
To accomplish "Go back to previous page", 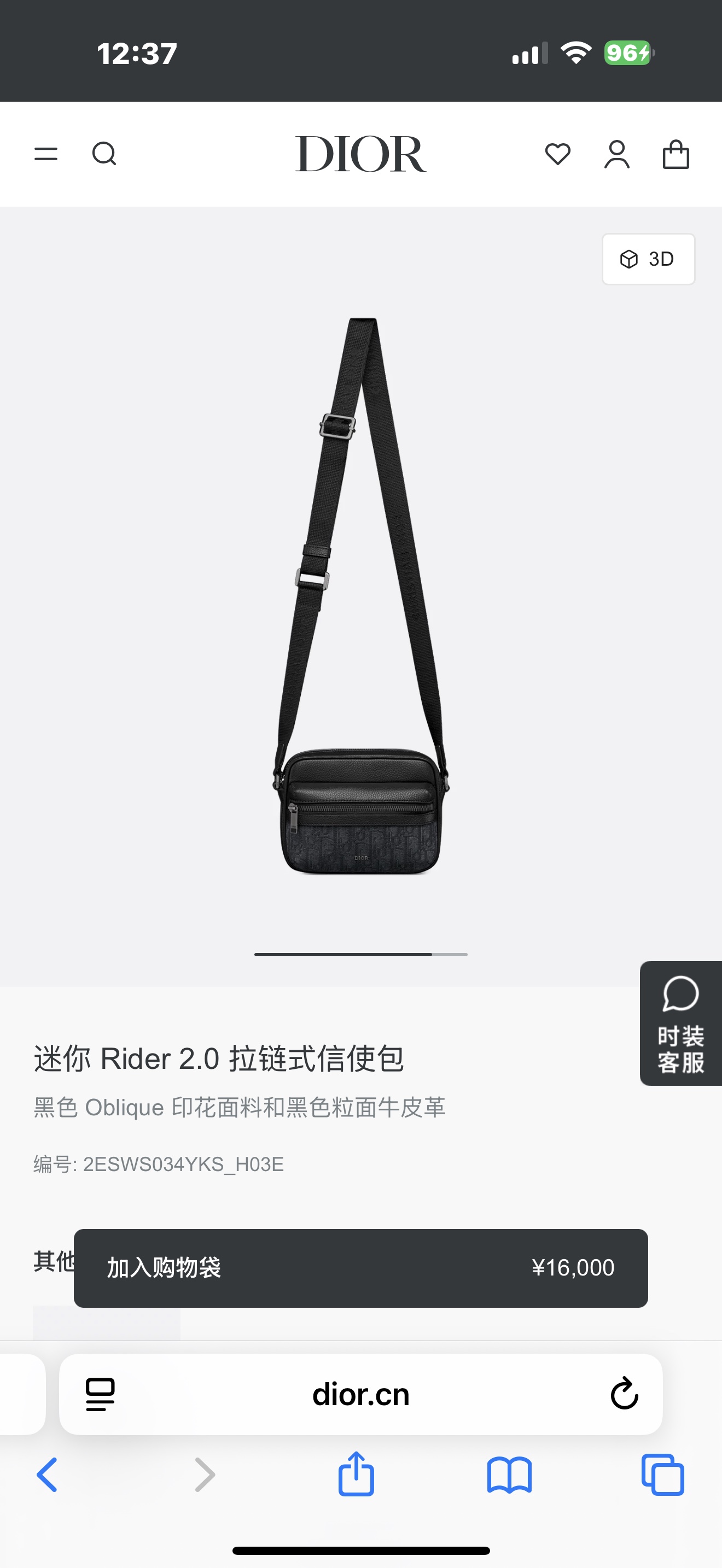I will pos(47,1475).
